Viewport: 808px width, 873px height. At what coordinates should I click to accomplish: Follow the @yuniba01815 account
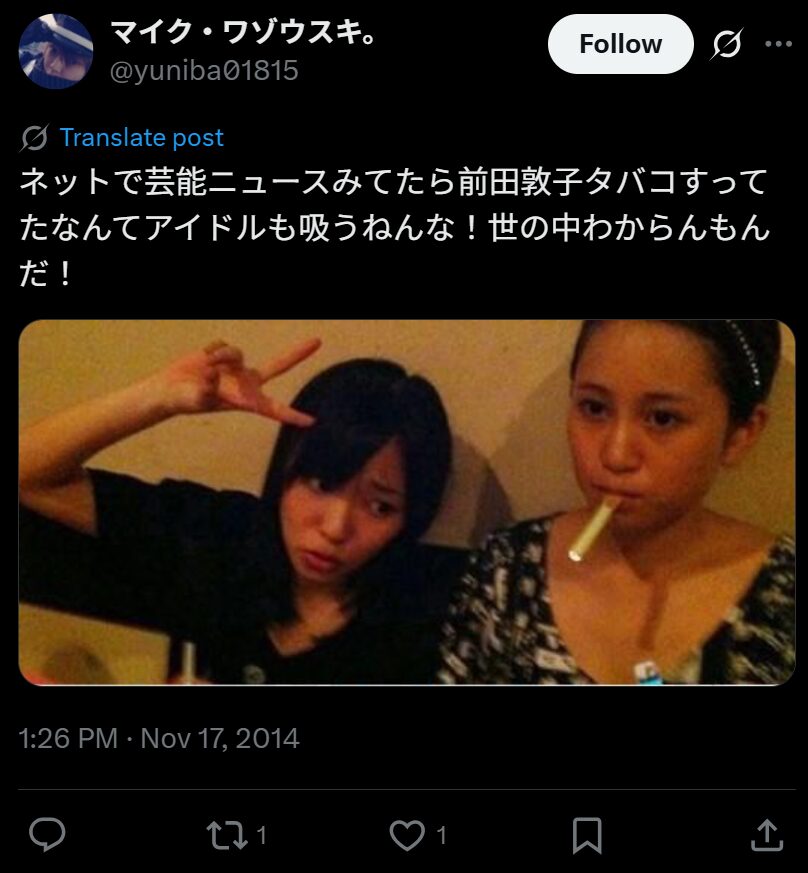coord(620,44)
